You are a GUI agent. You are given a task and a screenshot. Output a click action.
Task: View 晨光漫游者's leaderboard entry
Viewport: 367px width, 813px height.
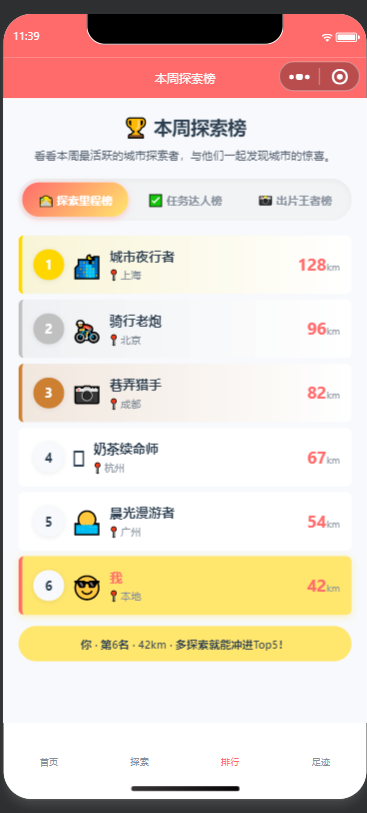pyautogui.click(x=185, y=521)
